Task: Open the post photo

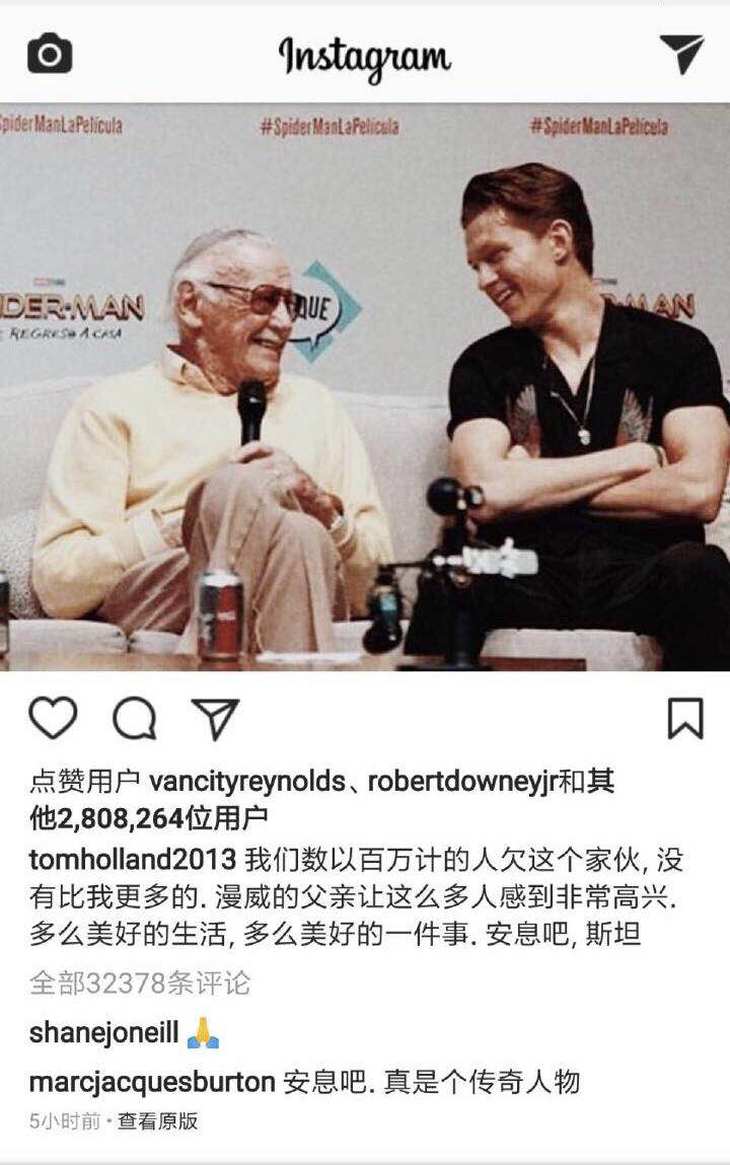Action: coord(365,385)
